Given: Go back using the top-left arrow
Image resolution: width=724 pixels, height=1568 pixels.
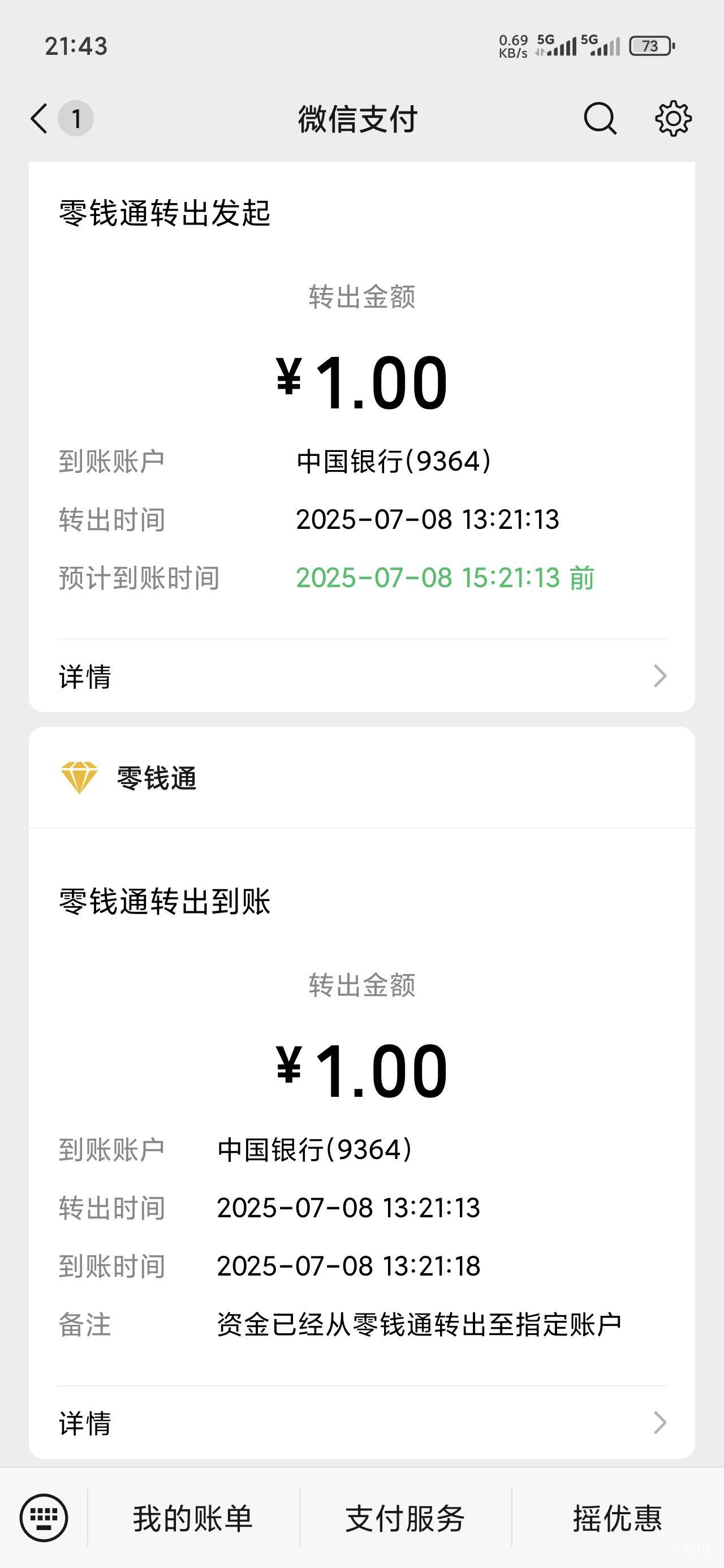Looking at the screenshot, I should [x=39, y=118].
